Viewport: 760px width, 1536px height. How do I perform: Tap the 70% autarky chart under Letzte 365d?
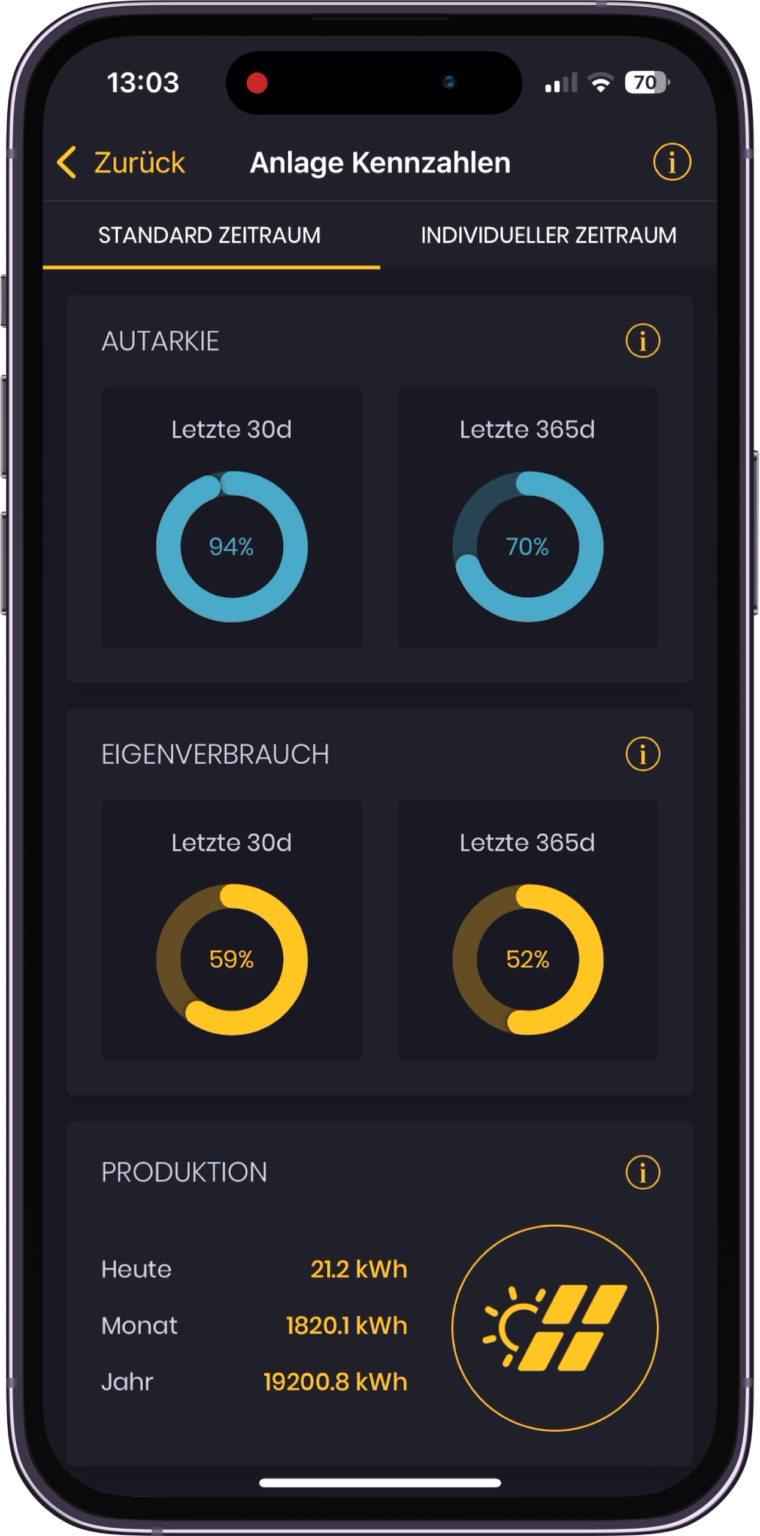point(528,546)
